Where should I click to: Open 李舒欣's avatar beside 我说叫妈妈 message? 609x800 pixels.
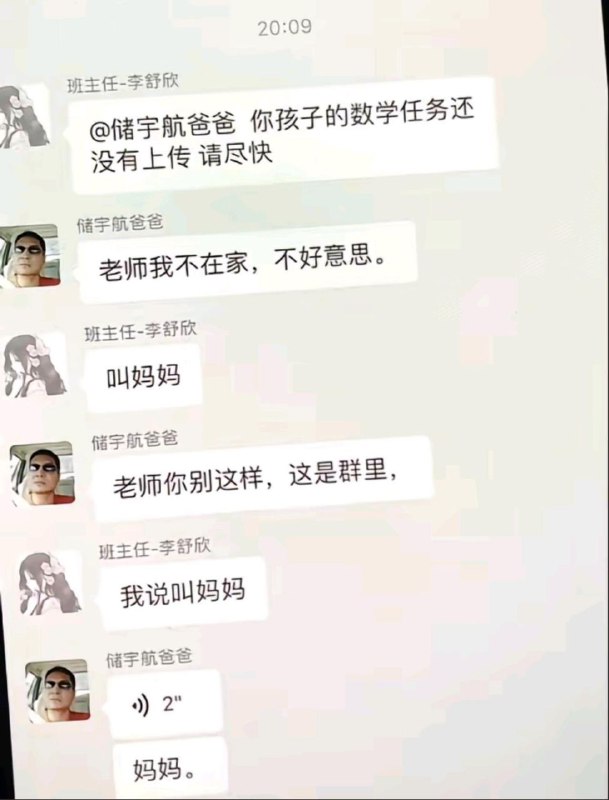tap(49, 583)
